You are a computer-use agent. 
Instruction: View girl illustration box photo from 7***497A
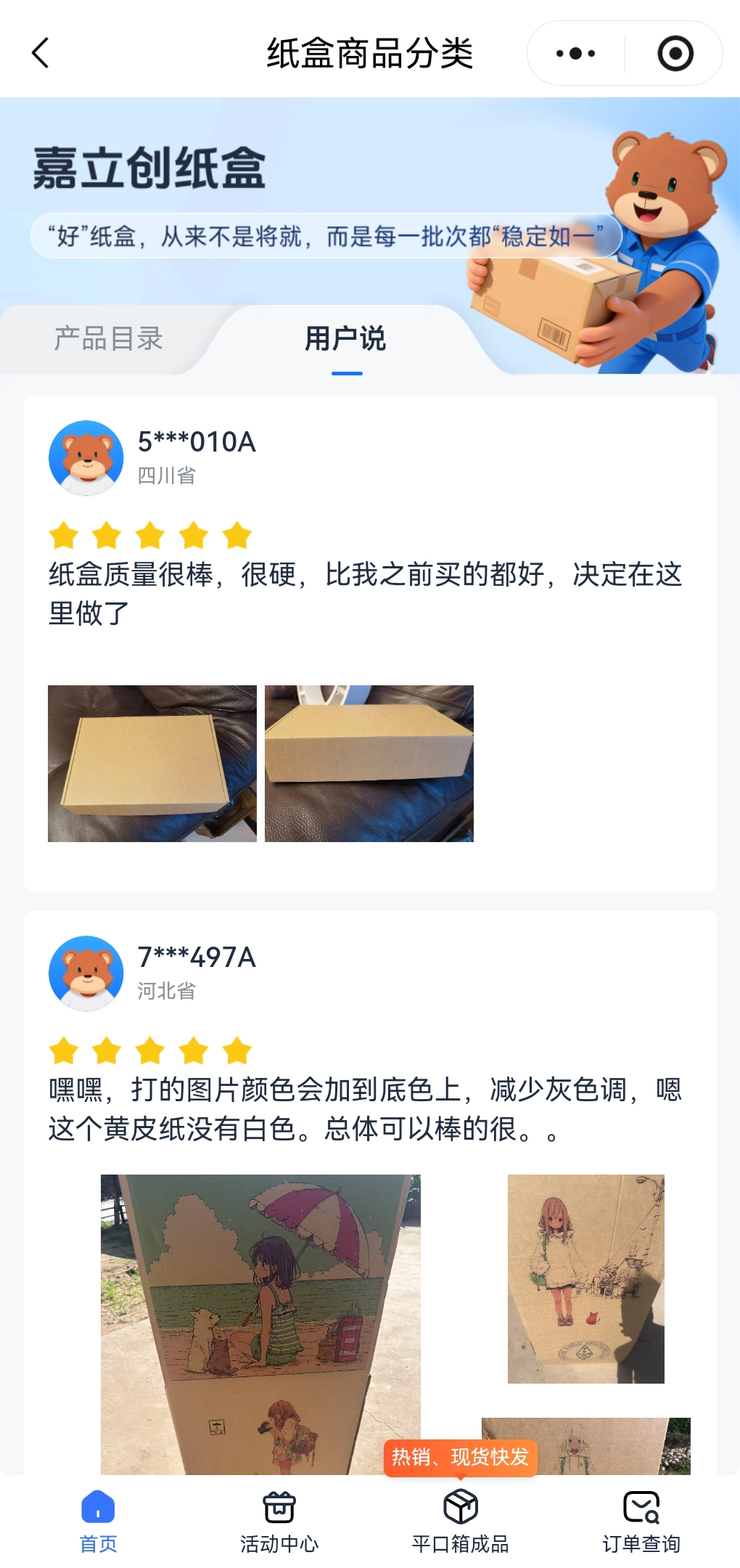(x=585, y=1278)
